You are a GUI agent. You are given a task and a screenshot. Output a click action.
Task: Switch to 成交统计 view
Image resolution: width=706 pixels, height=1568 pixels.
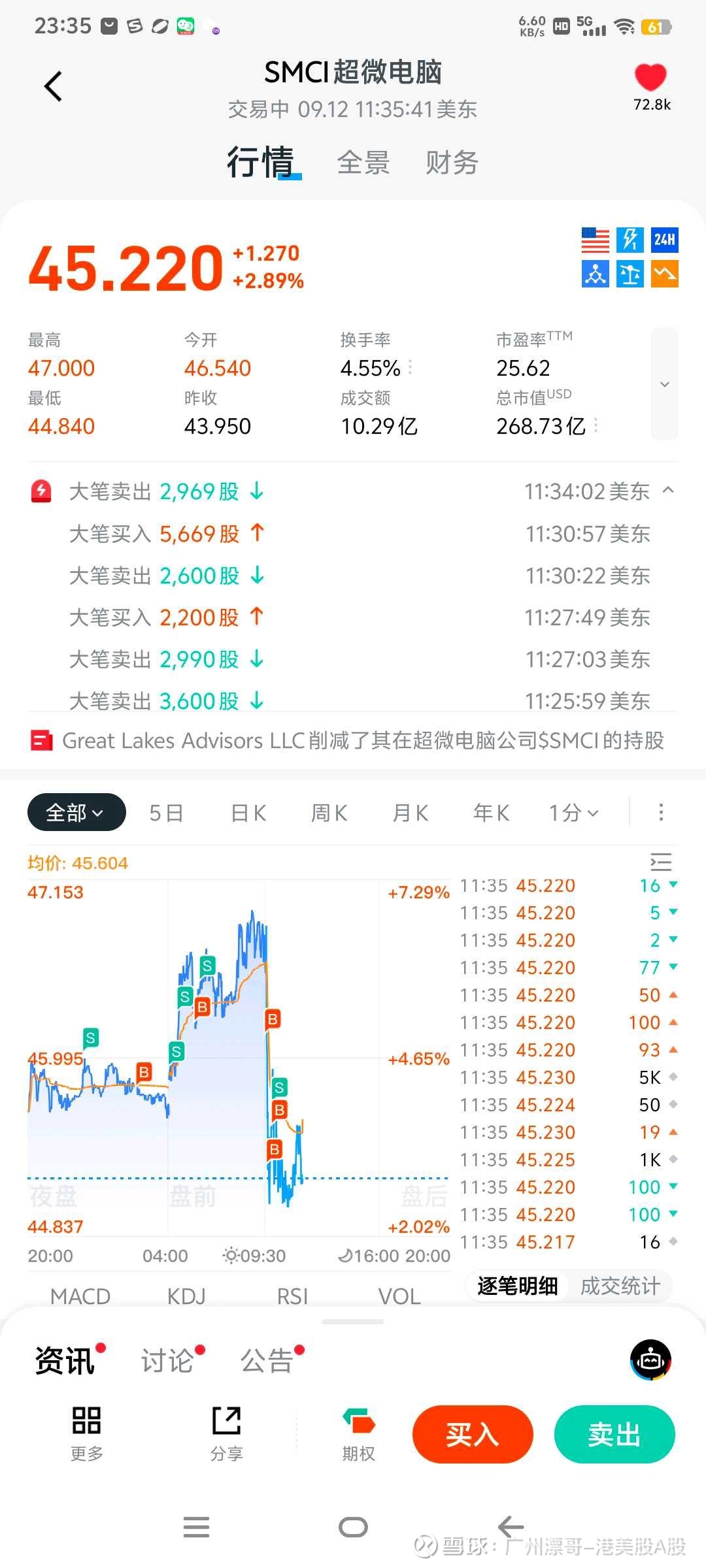[x=620, y=1286]
